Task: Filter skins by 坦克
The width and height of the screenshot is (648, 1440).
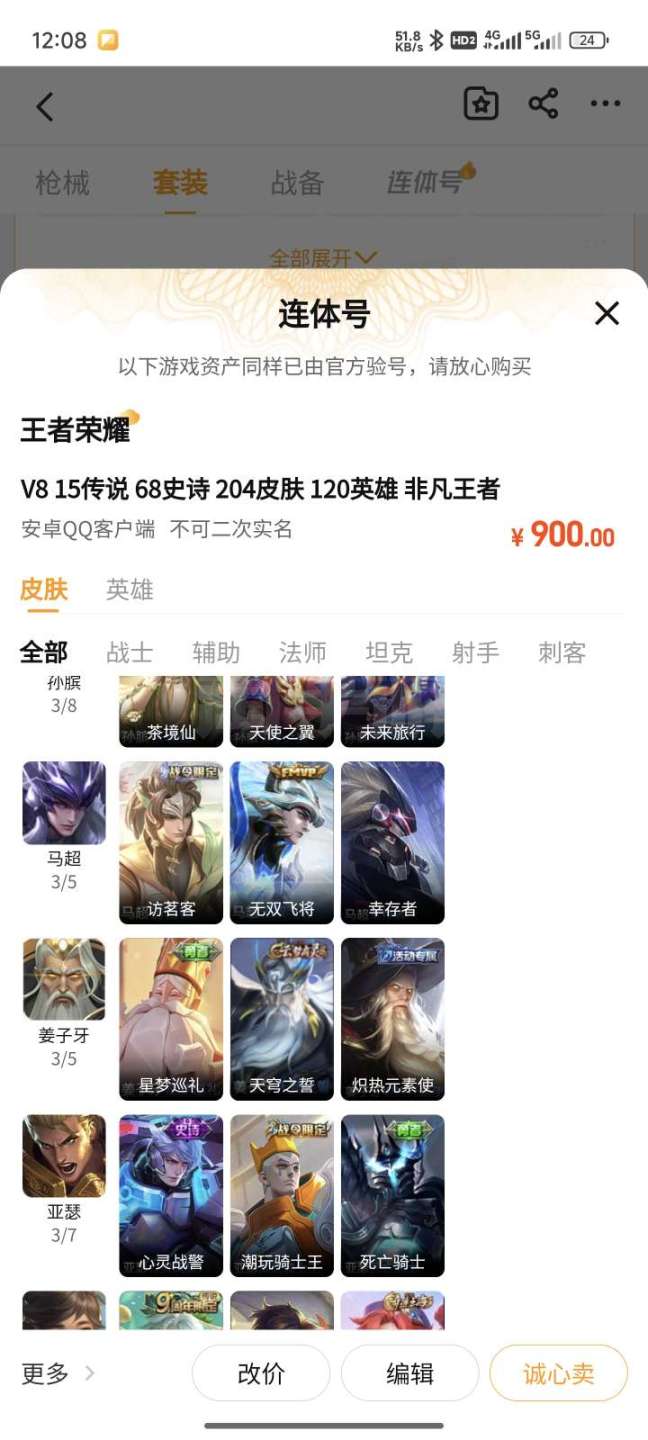Action: tap(389, 653)
